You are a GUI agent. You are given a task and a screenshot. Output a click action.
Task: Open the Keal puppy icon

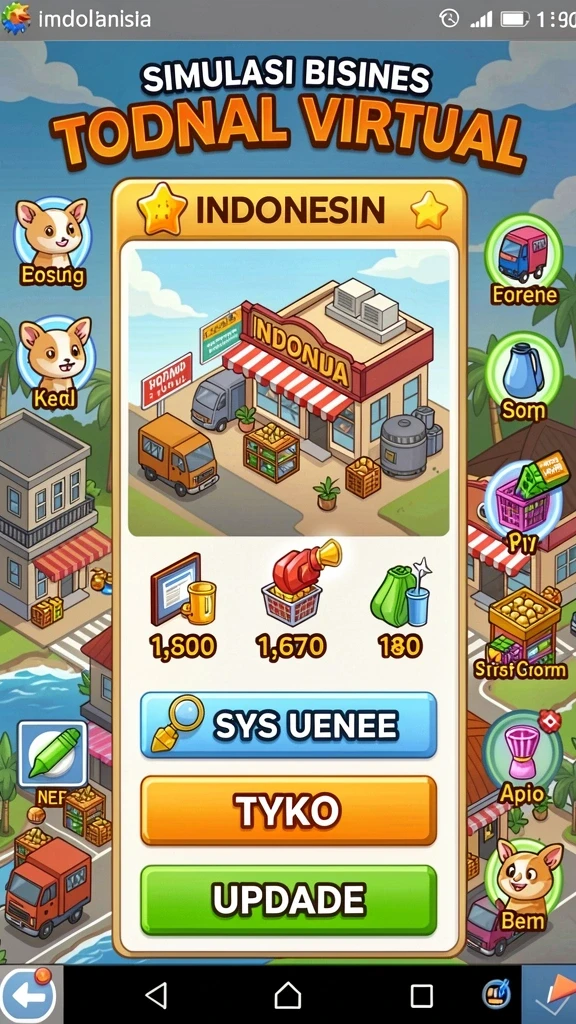coord(55,363)
